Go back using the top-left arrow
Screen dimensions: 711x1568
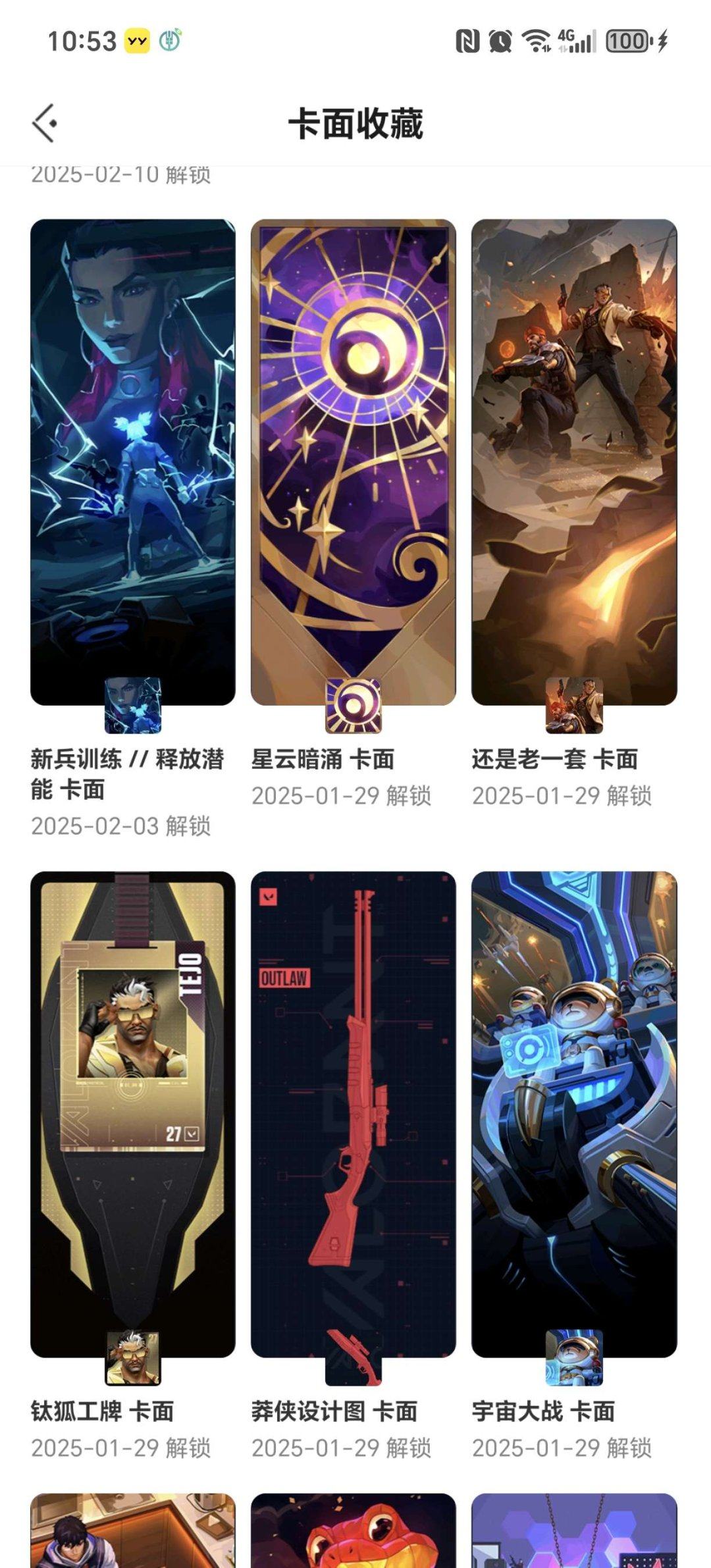43,122
